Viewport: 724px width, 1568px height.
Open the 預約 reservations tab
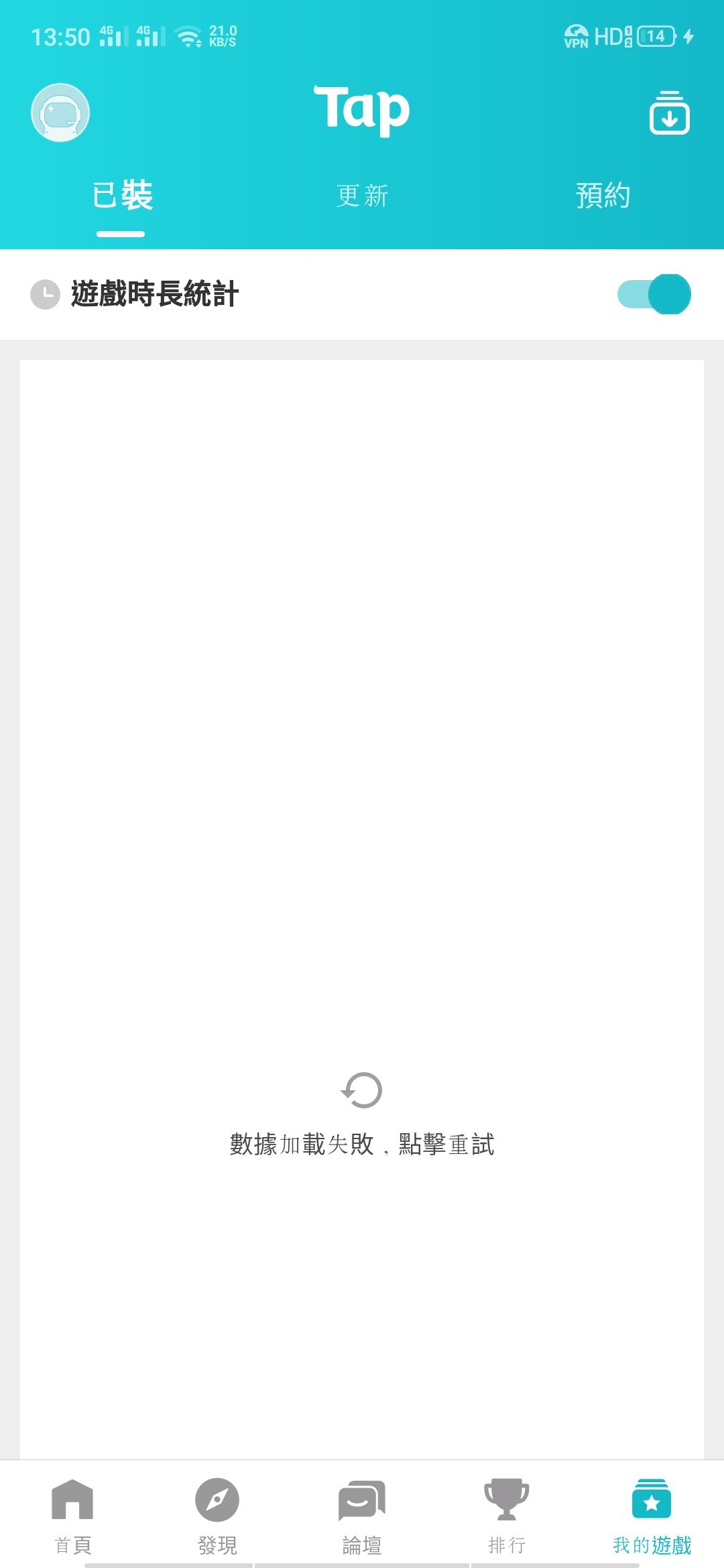click(602, 196)
